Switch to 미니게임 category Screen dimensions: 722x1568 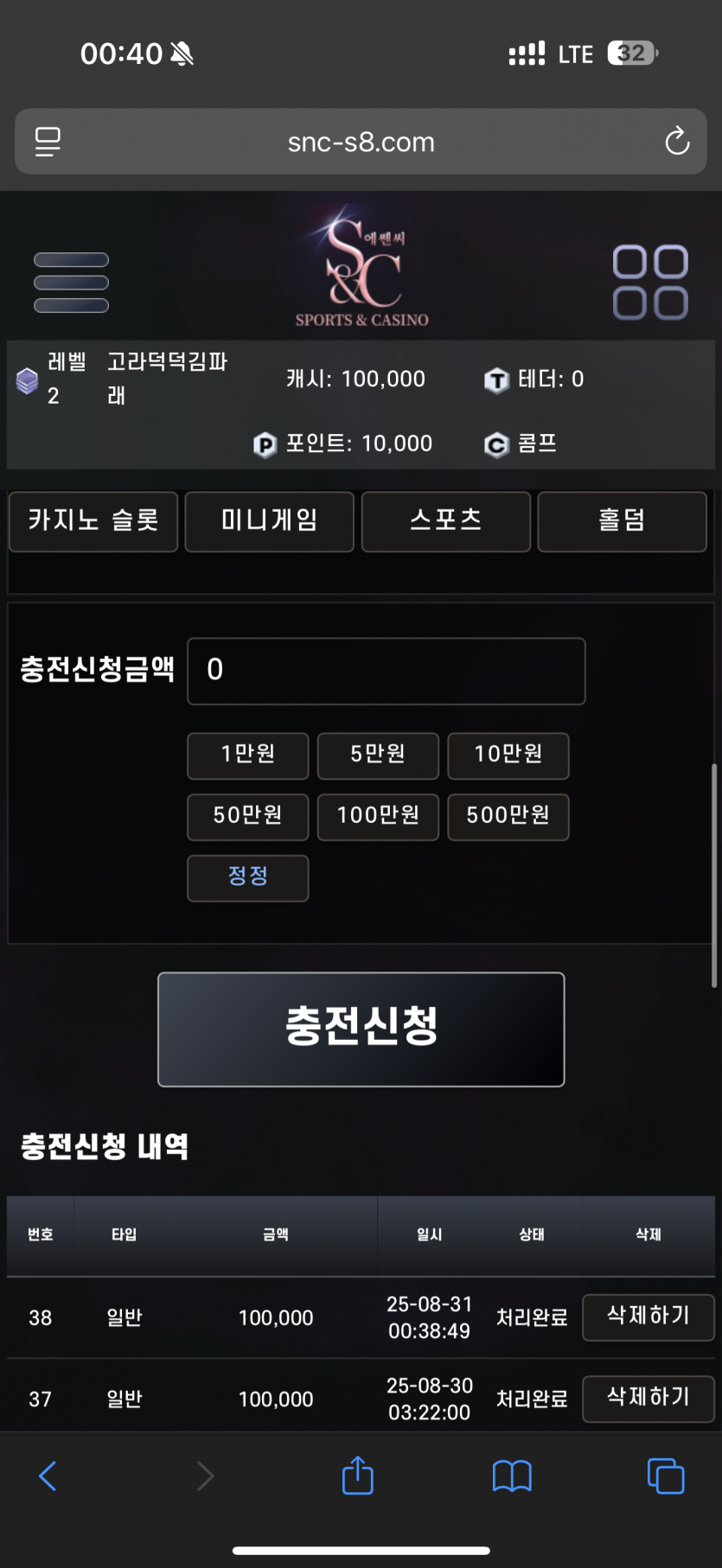270,521
